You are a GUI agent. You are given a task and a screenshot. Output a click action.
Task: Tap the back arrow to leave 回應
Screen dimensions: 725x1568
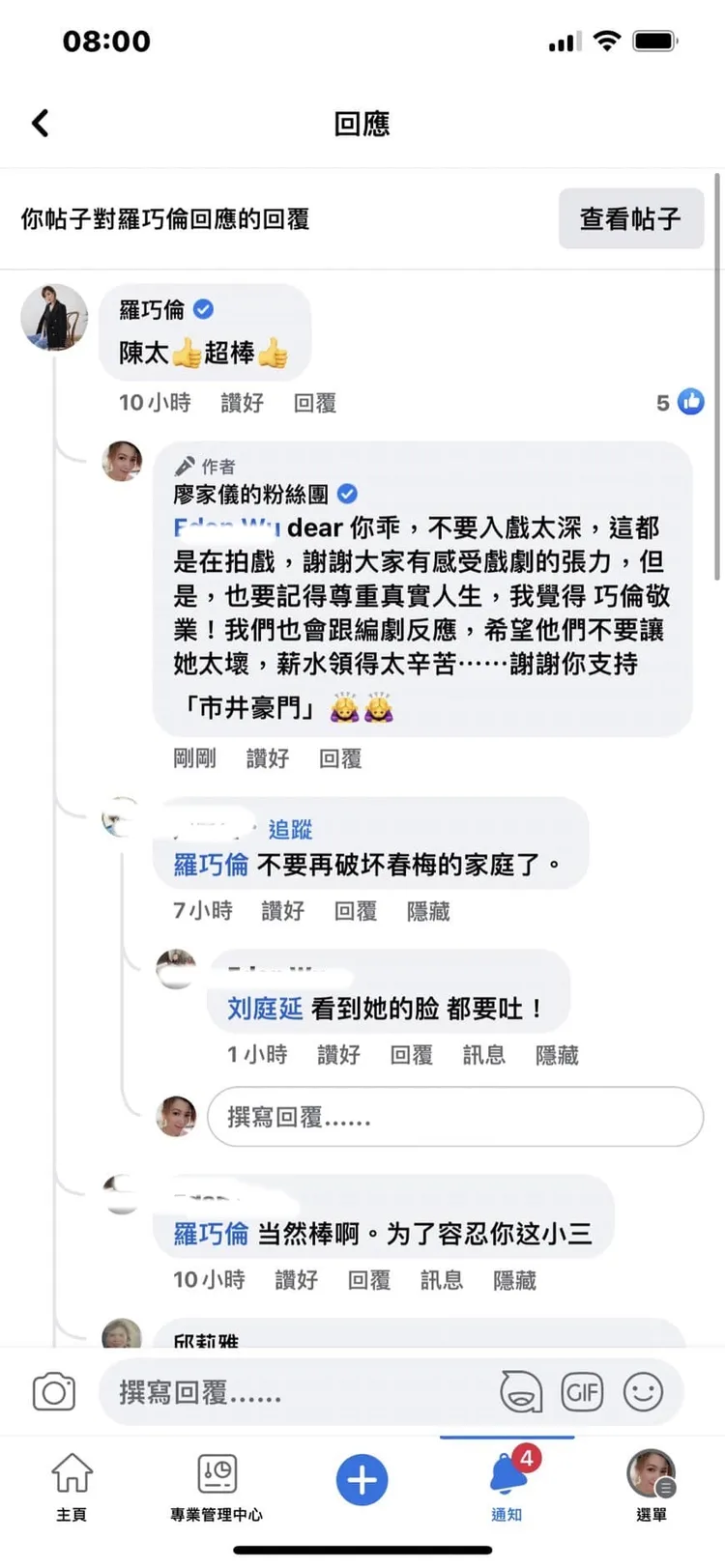pos(39,123)
